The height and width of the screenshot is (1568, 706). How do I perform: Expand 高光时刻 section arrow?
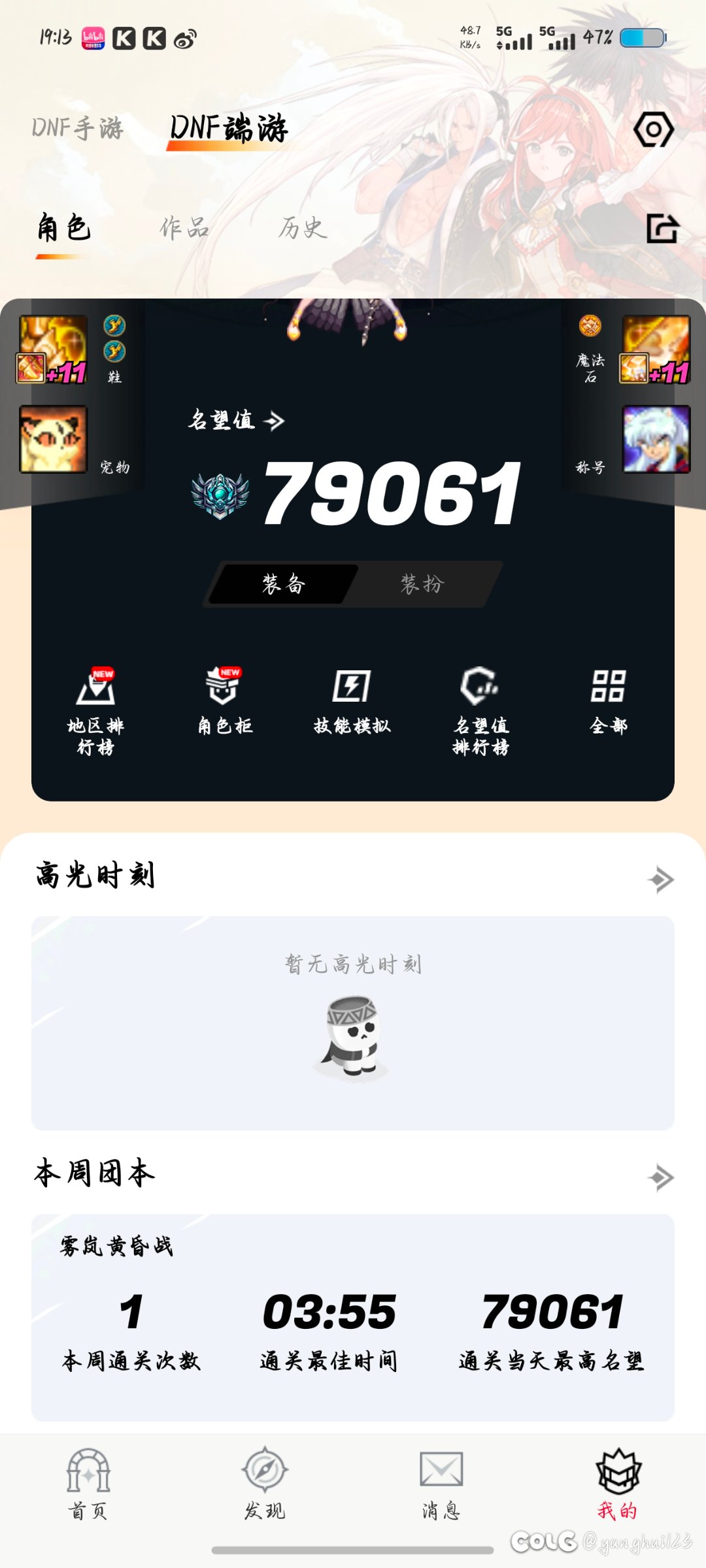pos(660,879)
